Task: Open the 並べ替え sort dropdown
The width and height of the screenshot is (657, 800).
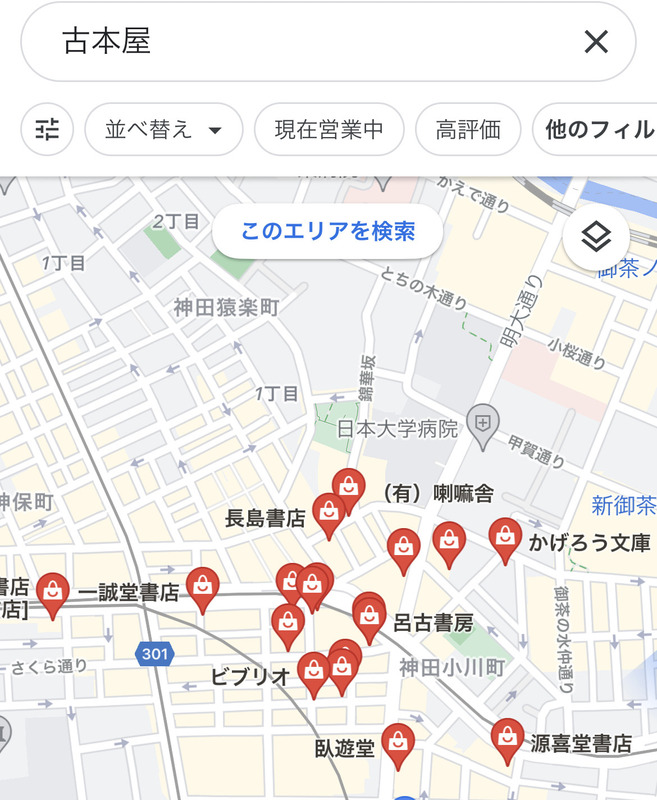Action: click(x=163, y=130)
